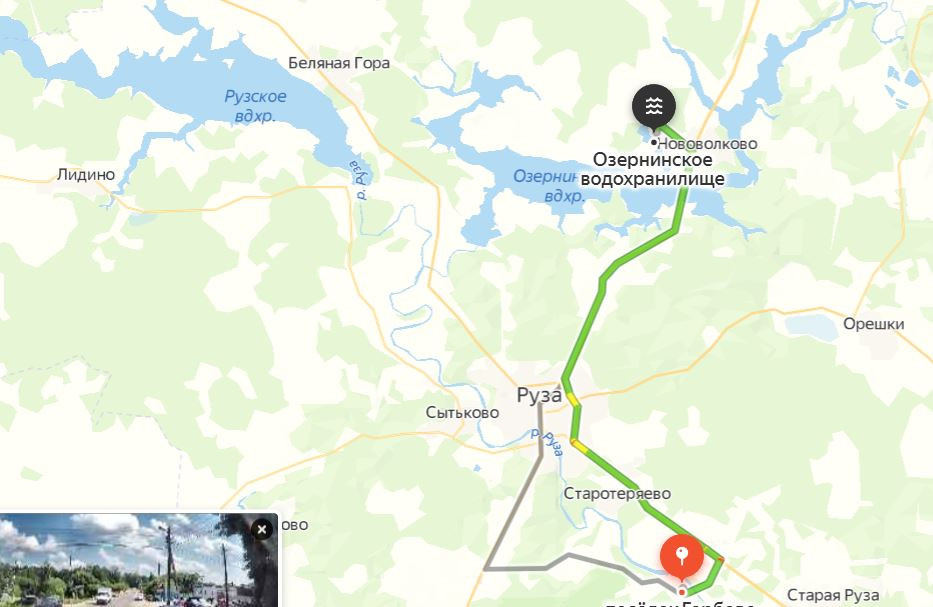Tap the Озернинское водохранилище water marker
Image resolution: width=933 pixels, height=607 pixels.
click(653, 107)
